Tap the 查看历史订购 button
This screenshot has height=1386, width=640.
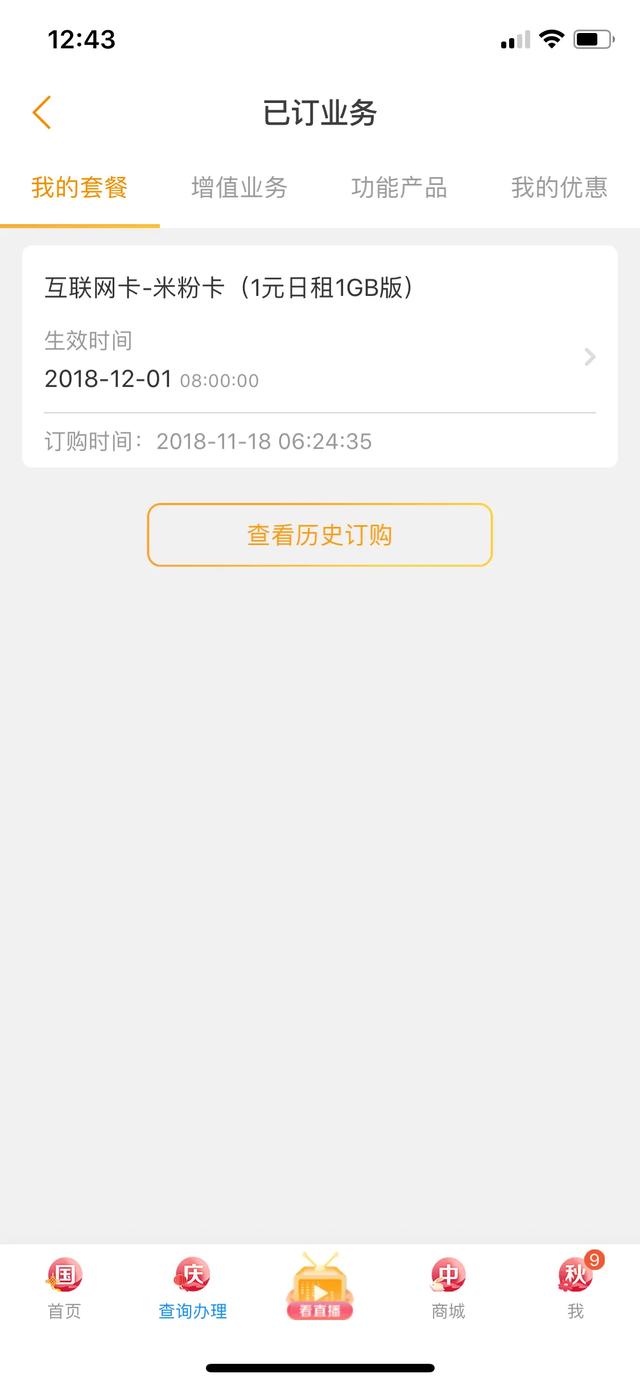(320, 535)
